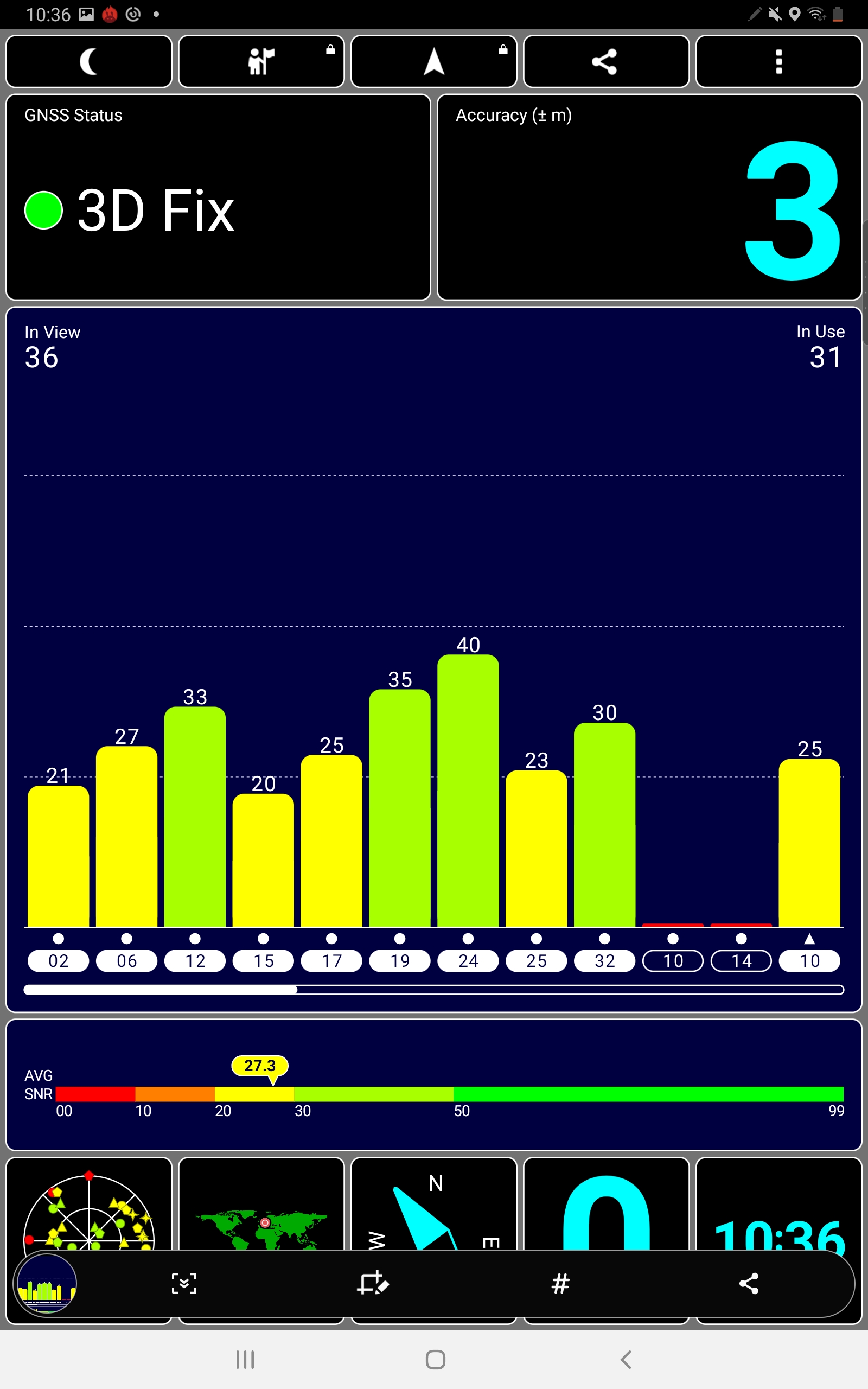Open the Accuracy panel
Image resolution: width=868 pixels, height=1389 pixels.
click(649, 197)
